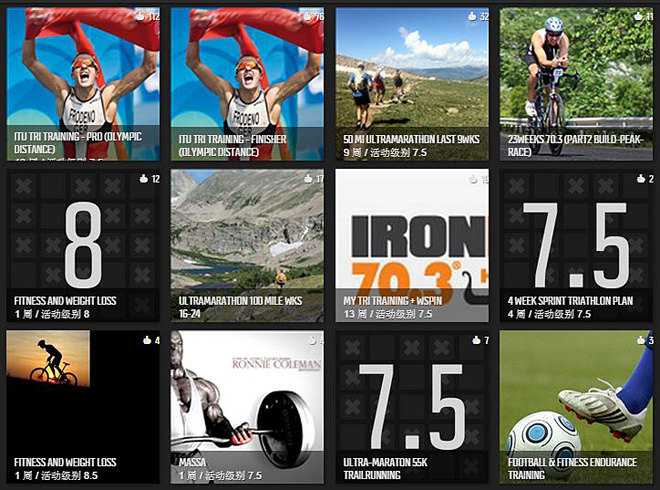Select Fitness and Weight Loss level 8

click(83, 245)
